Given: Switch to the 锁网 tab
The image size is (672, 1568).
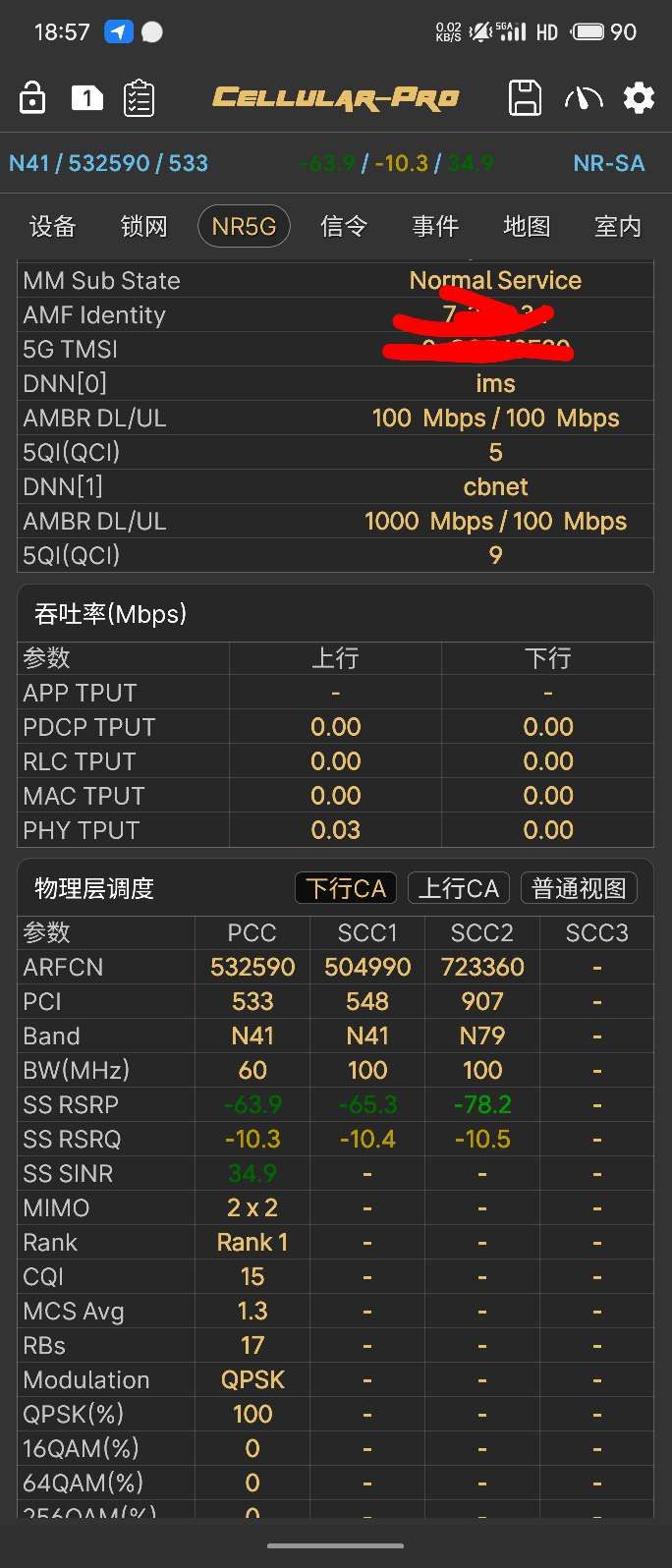Looking at the screenshot, I should click(143, 227).
